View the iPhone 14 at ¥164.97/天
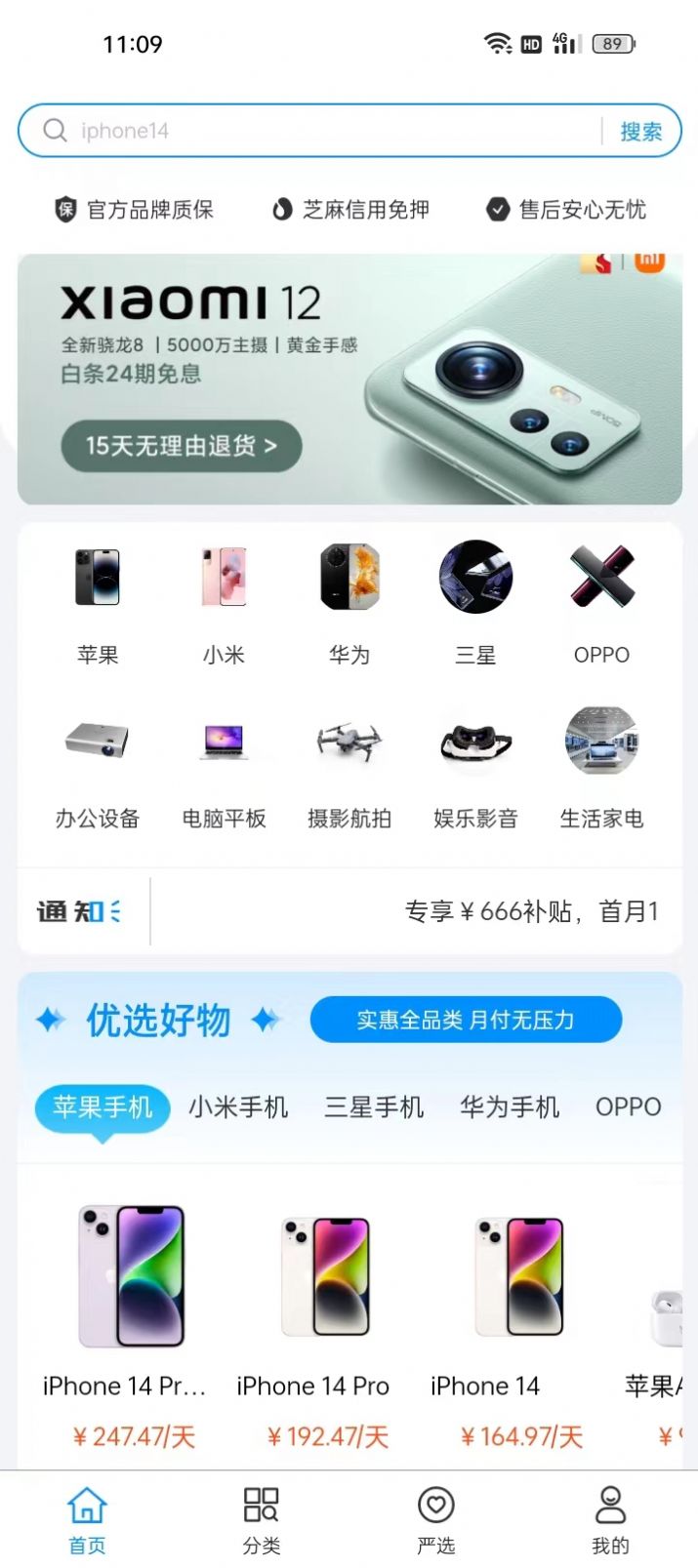 click(x=519, y=1327)
